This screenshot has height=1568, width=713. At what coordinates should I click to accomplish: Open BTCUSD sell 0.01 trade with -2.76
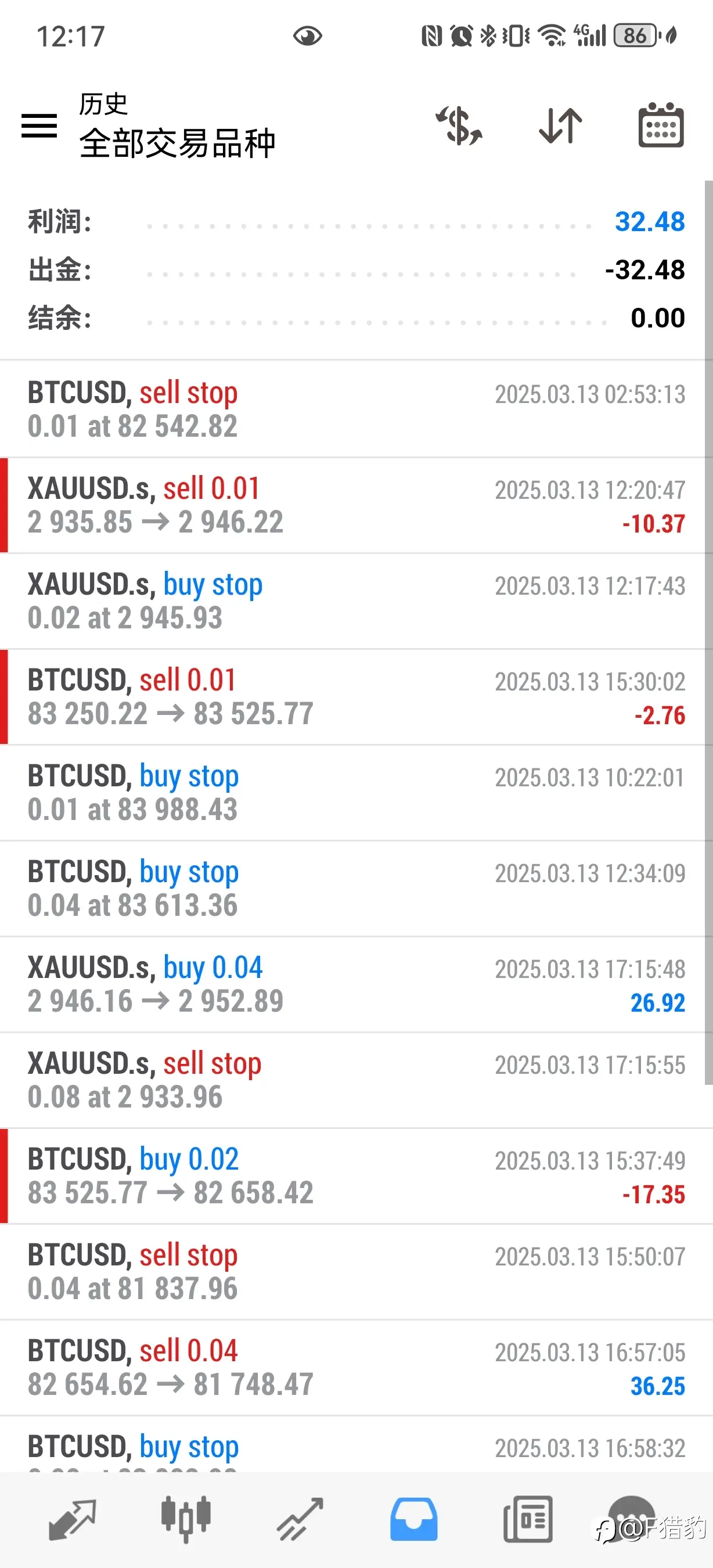pos(356,697)
